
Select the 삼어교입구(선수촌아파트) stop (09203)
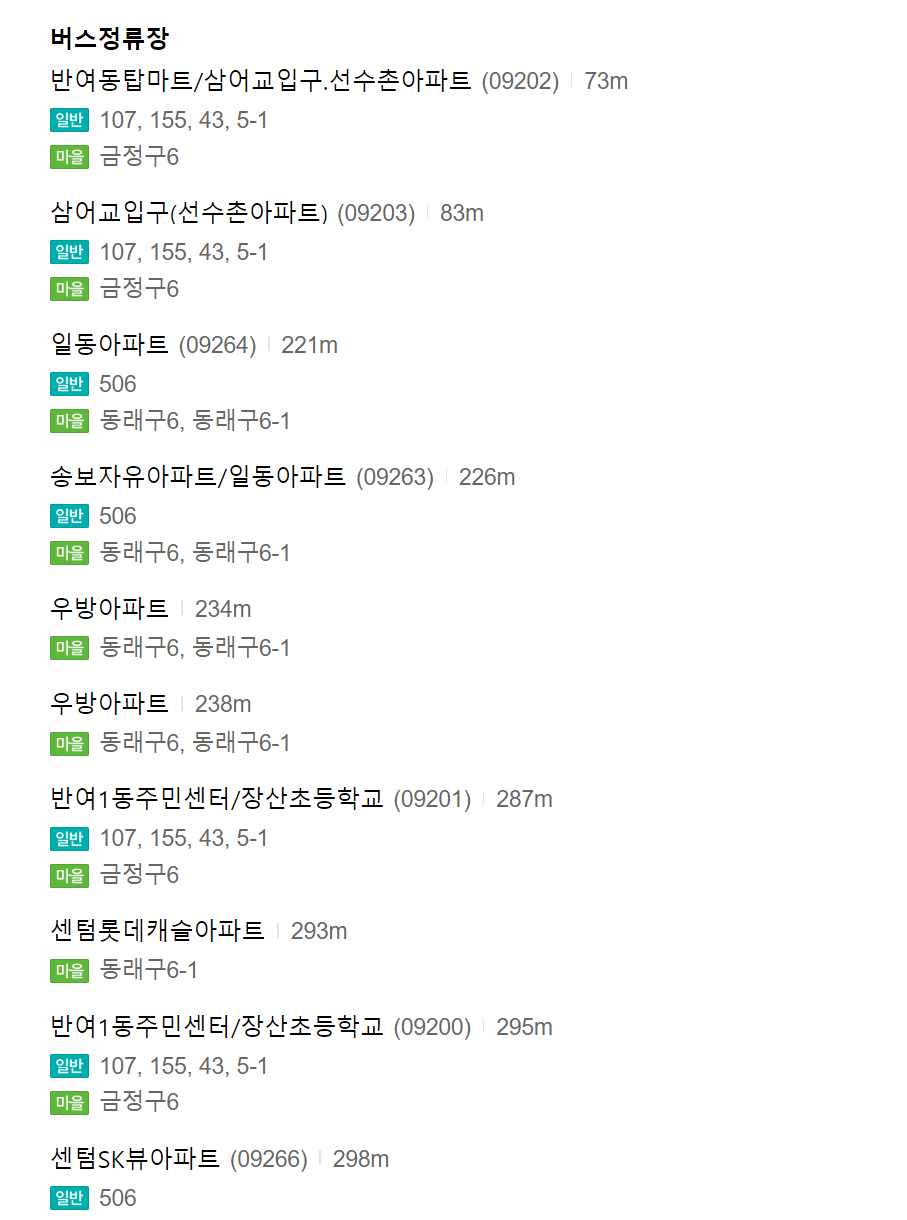(189, 213)
